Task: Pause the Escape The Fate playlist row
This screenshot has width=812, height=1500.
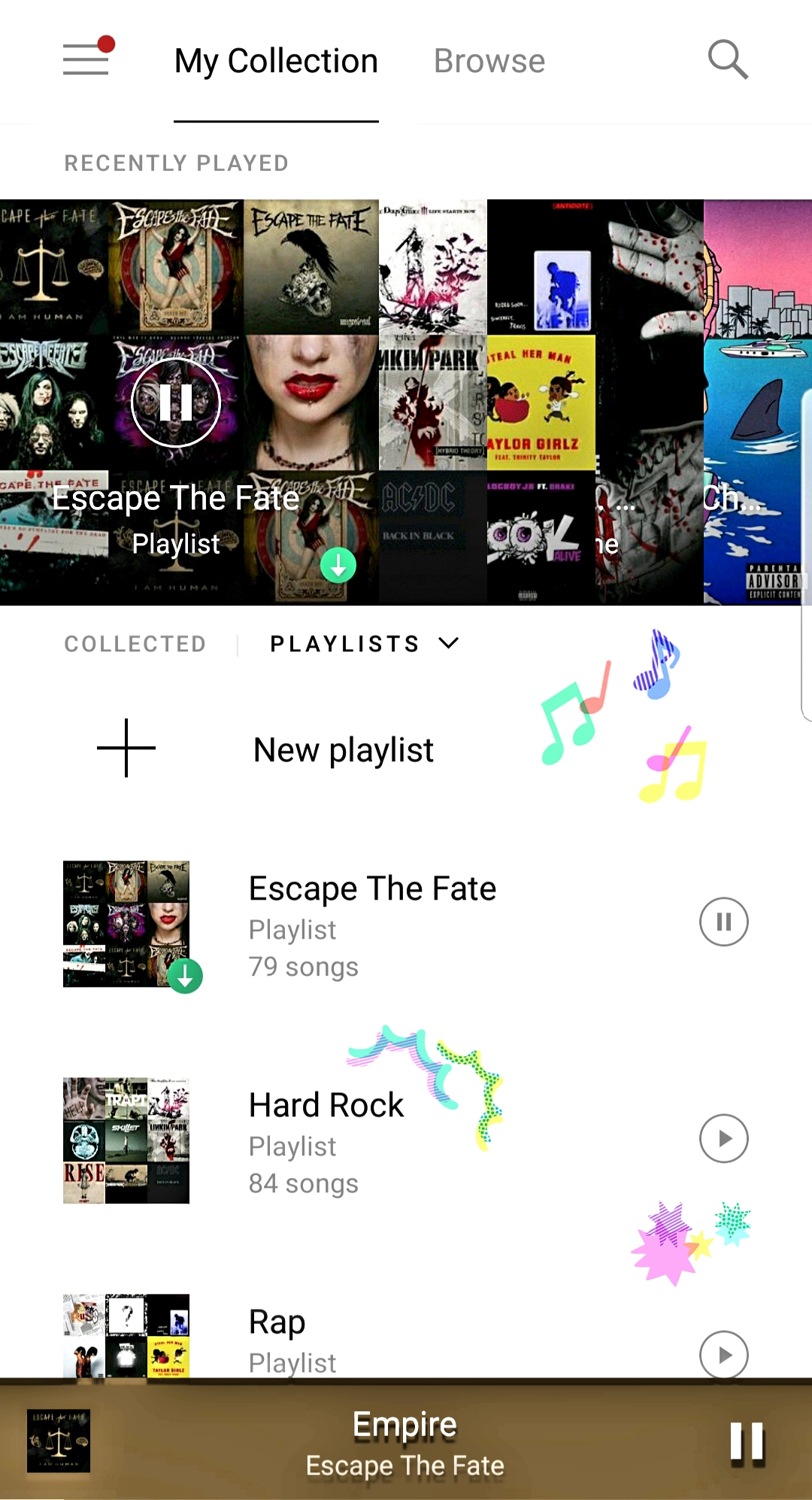Action: click(x=723, y=922)
